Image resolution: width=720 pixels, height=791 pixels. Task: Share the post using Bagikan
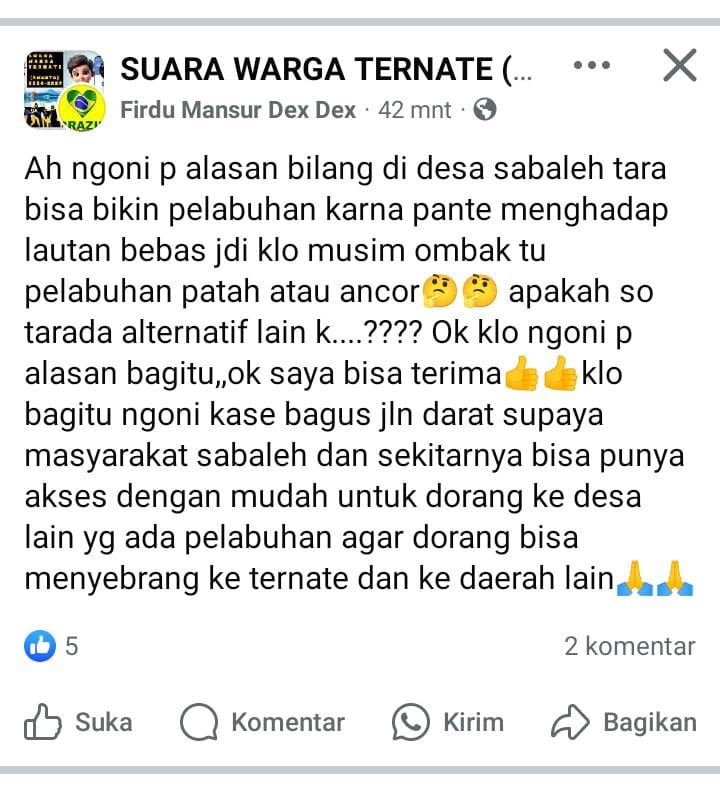point(624,722)
